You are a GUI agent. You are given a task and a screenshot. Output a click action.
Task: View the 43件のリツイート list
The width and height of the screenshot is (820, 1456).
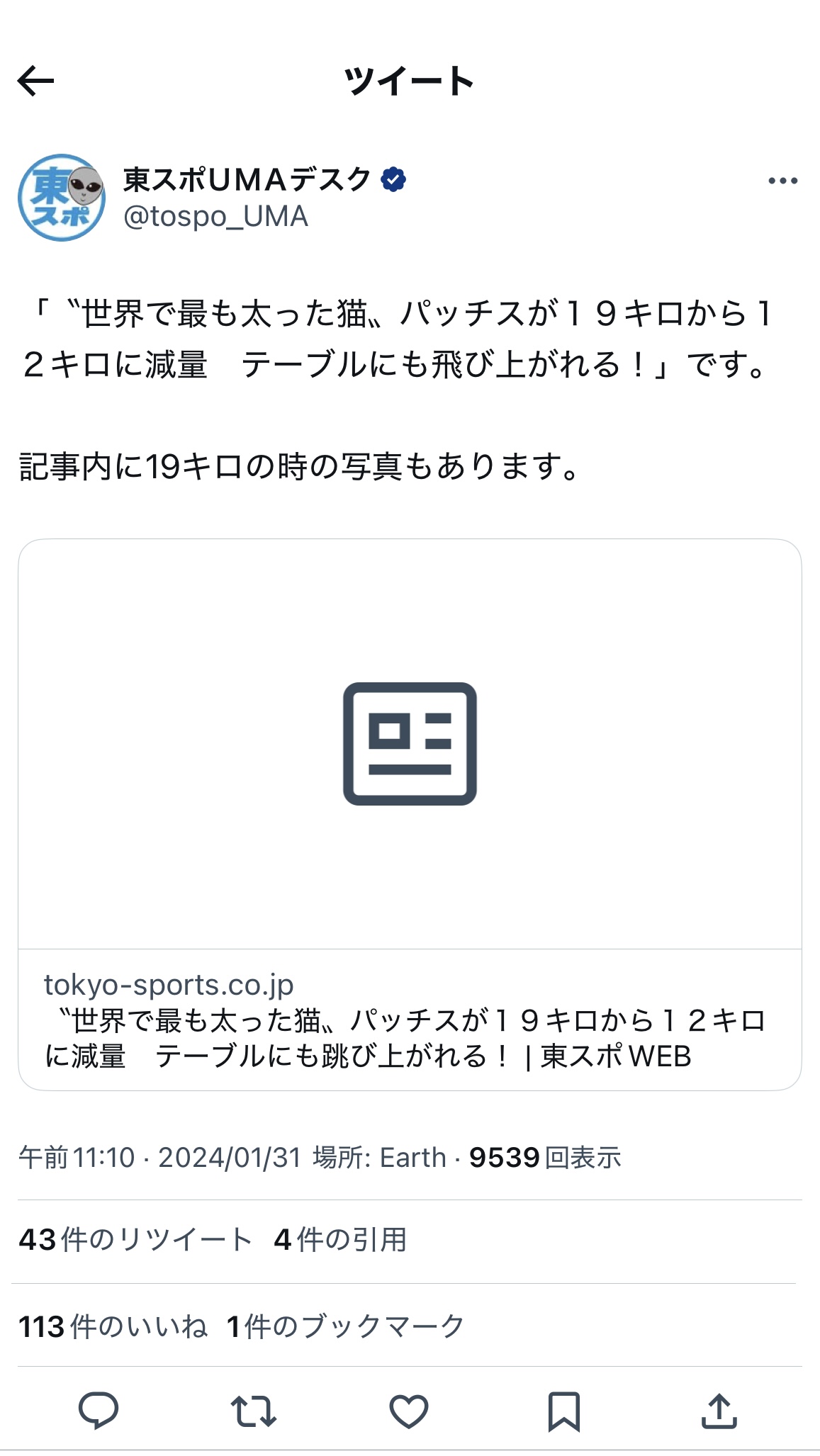[x=135, y=1240]
